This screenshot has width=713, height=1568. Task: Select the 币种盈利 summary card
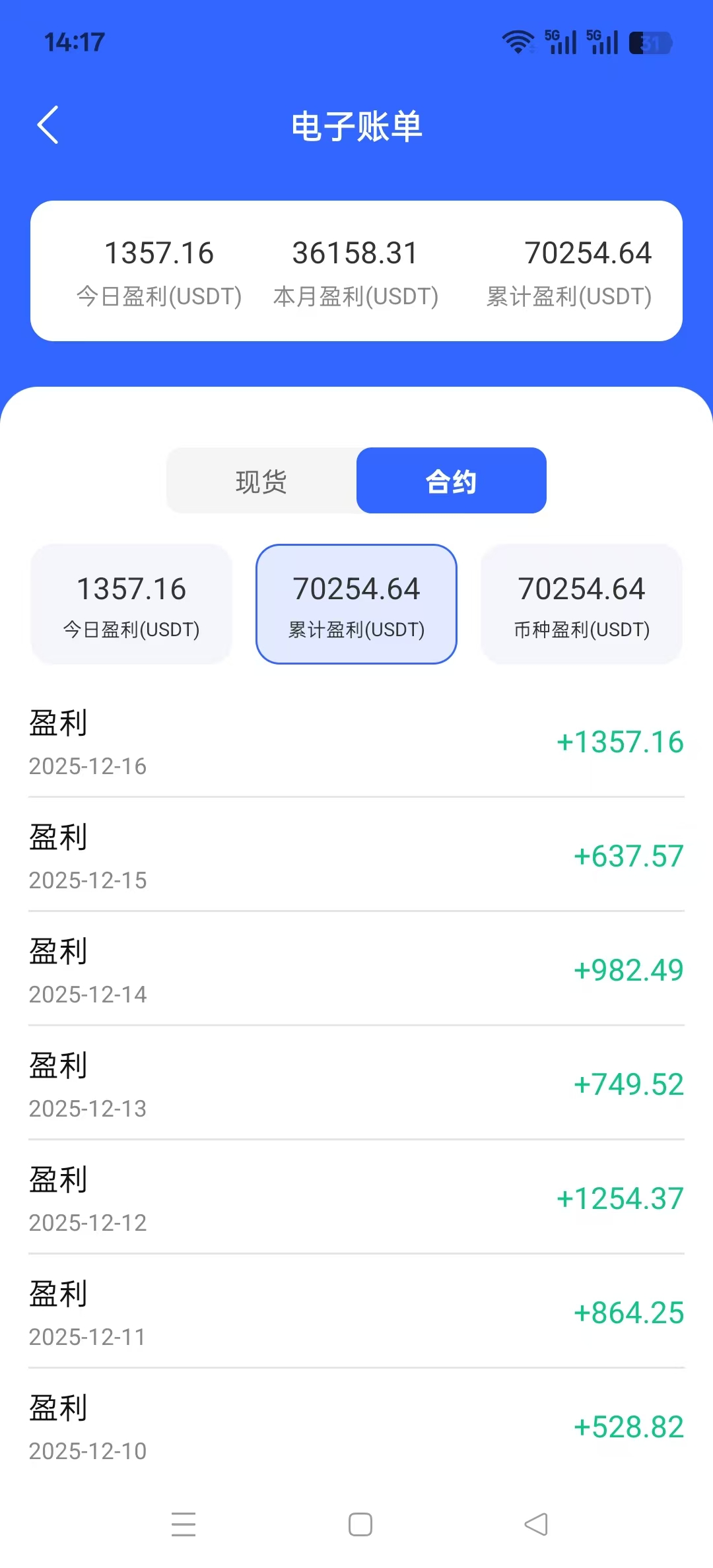(582, 603)
